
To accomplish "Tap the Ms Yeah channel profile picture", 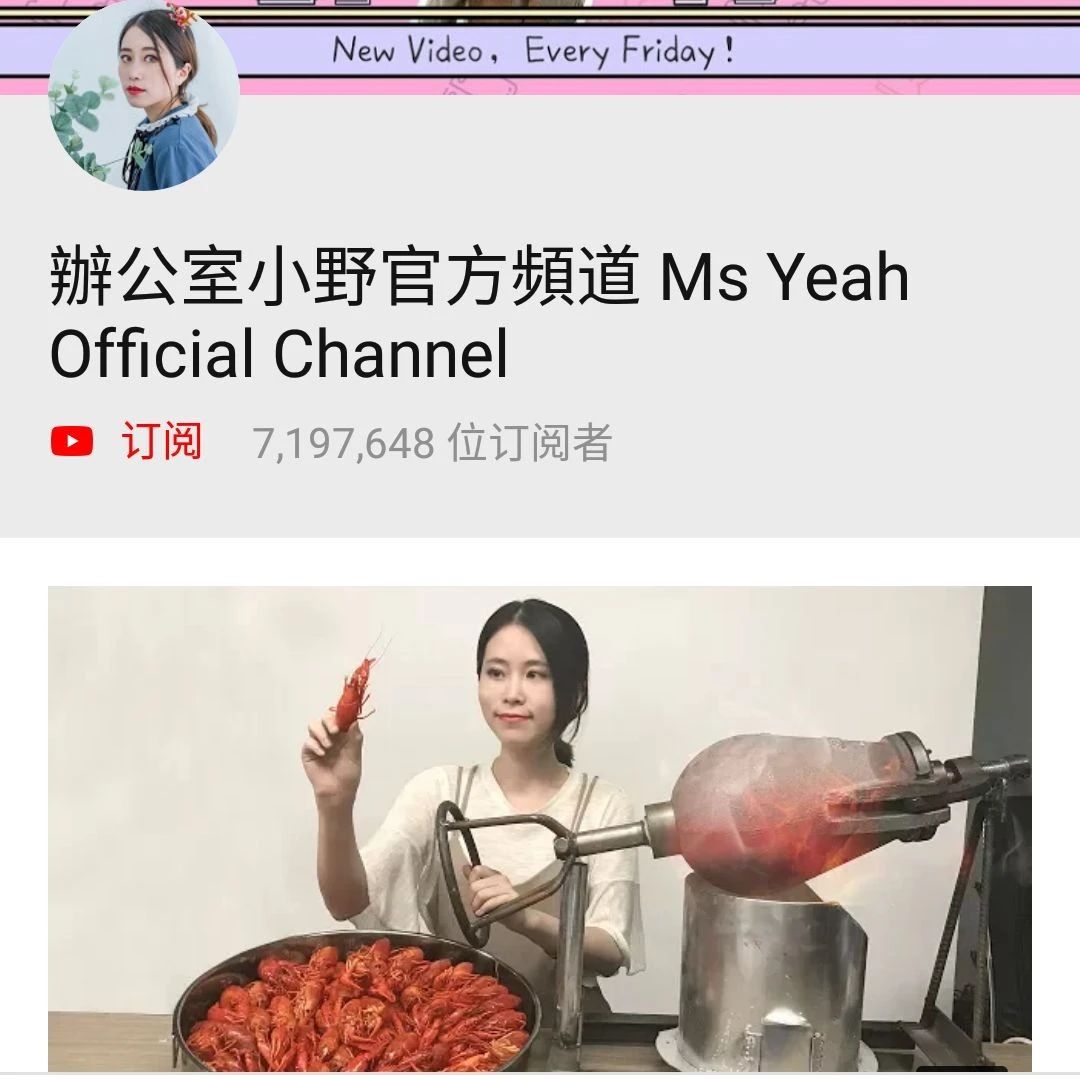I will [143, 97].
